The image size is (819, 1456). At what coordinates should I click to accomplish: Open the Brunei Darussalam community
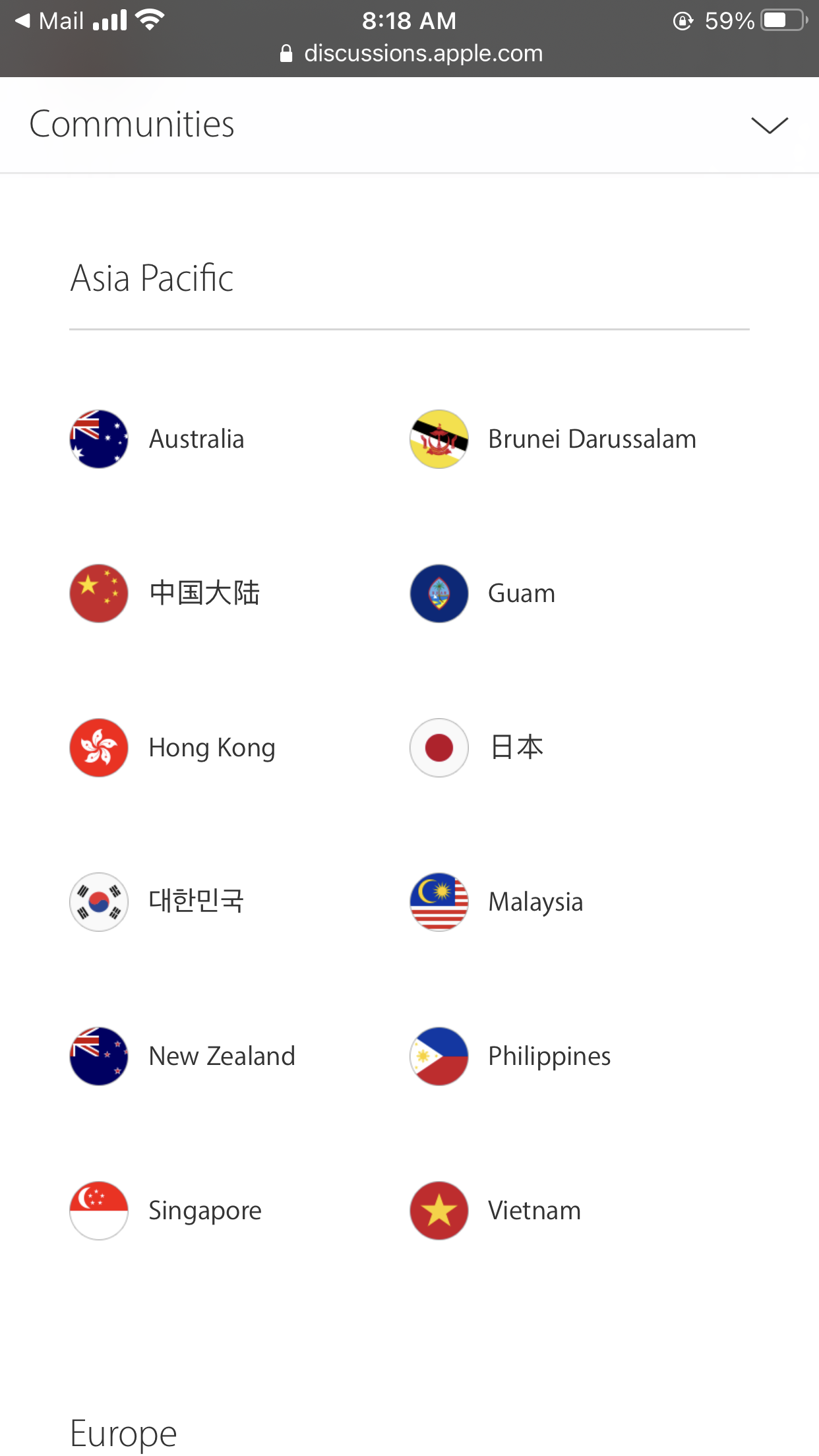tap(591, 439)
